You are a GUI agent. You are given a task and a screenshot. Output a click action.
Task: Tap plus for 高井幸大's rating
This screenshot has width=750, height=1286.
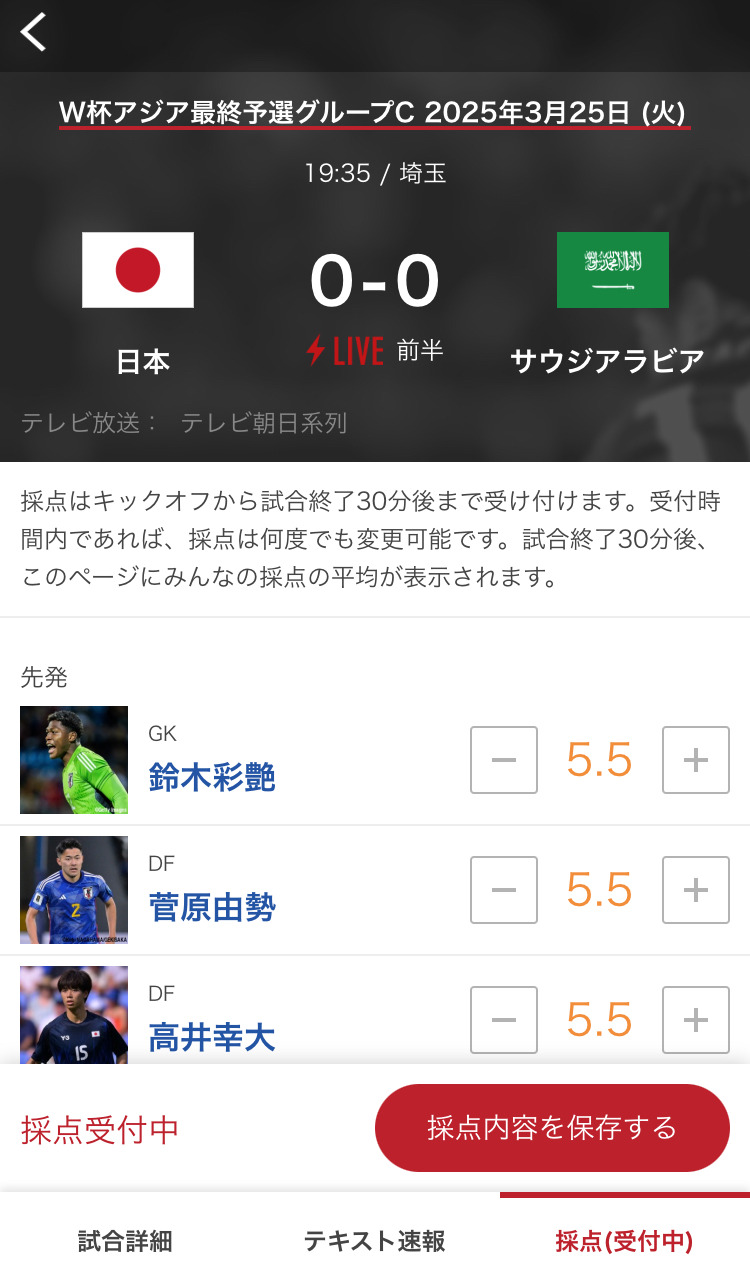tap(695, 1020)
